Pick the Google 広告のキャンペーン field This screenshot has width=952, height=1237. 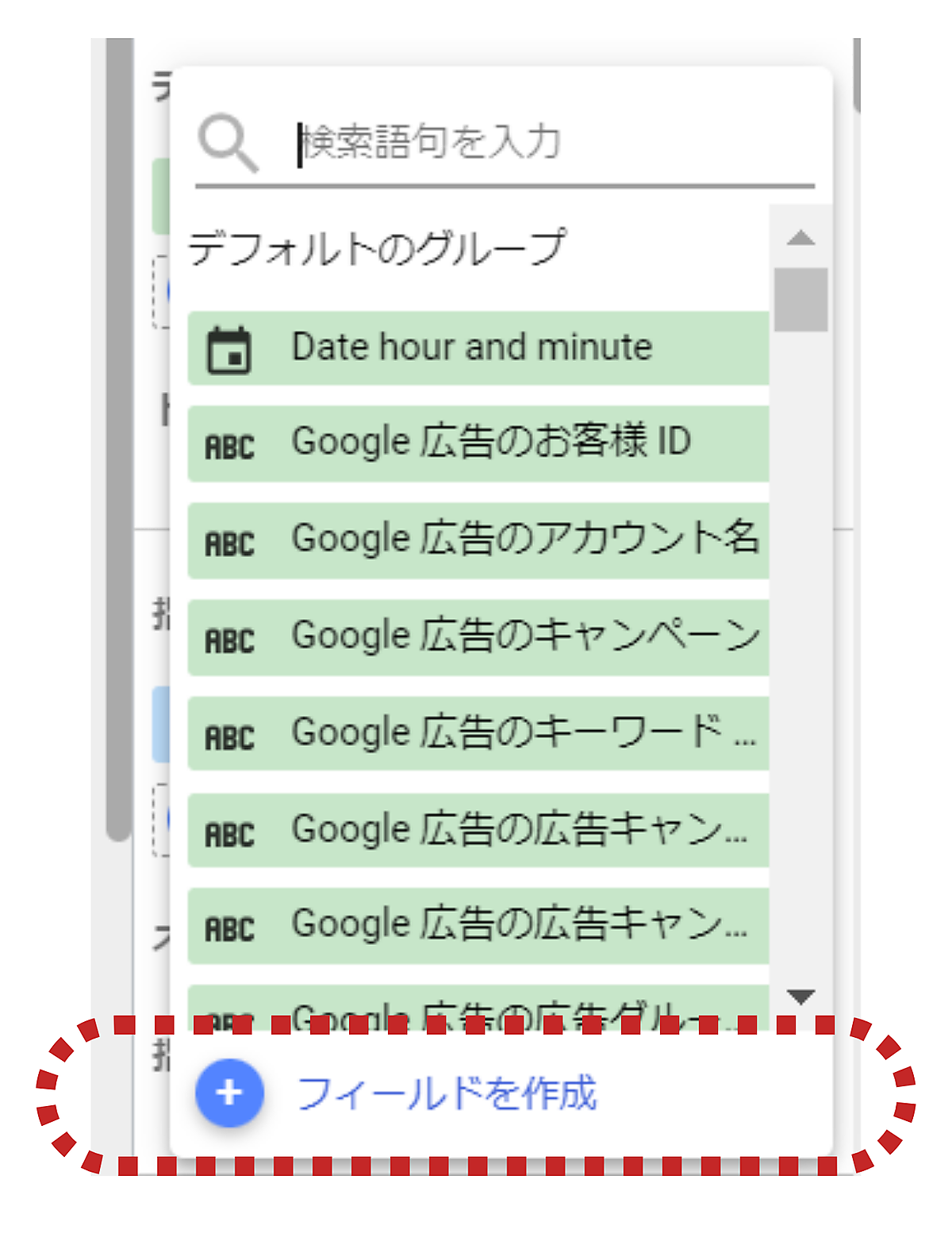(x=478, y=637)
